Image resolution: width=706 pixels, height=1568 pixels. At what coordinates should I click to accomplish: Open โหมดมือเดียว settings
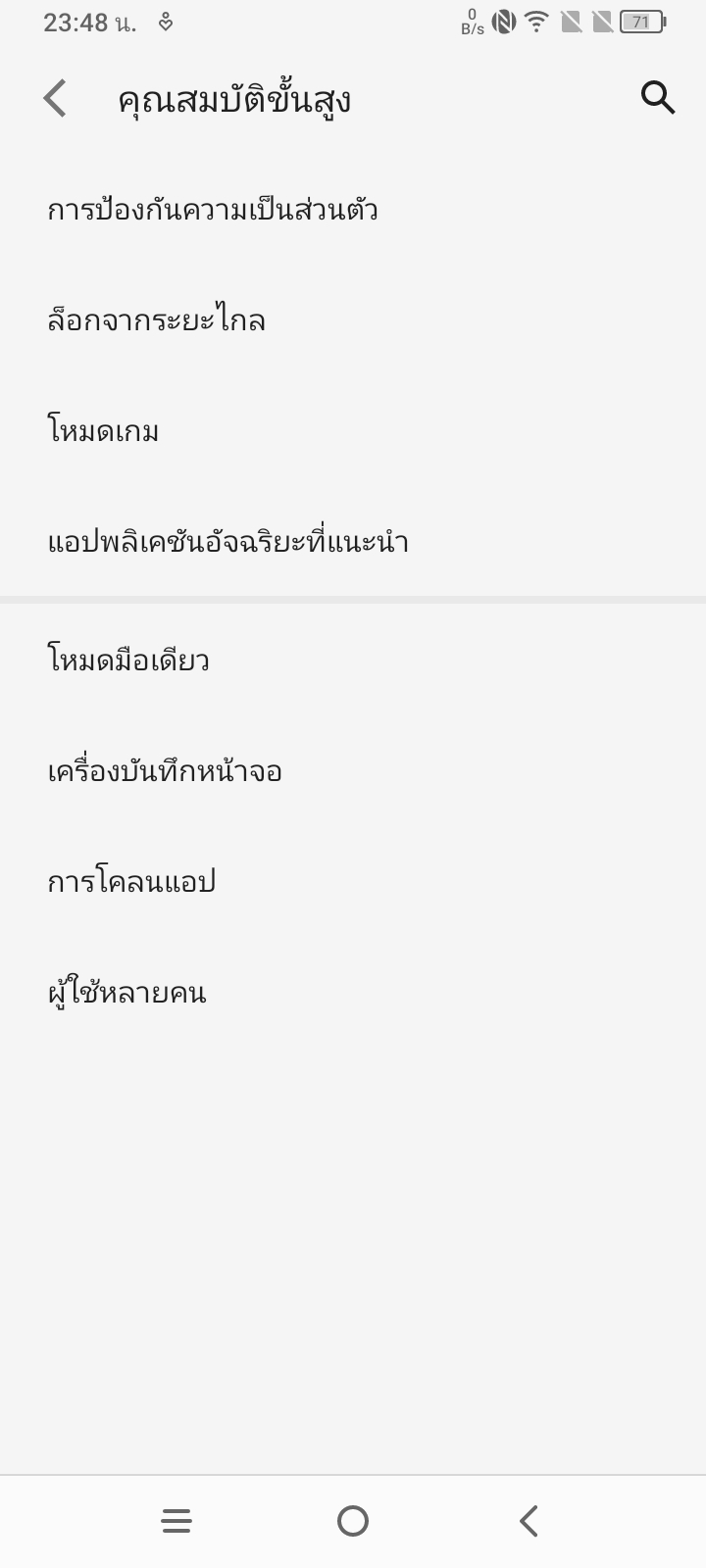[353, 661]
